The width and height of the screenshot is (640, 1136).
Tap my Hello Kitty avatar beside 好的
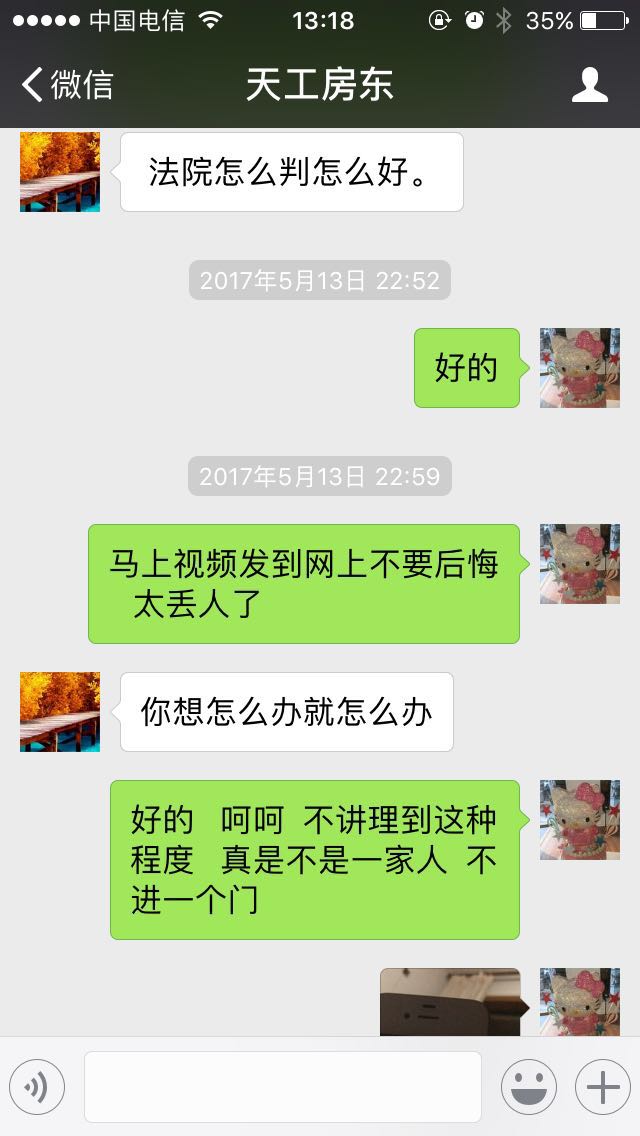(x=580, y=368)
